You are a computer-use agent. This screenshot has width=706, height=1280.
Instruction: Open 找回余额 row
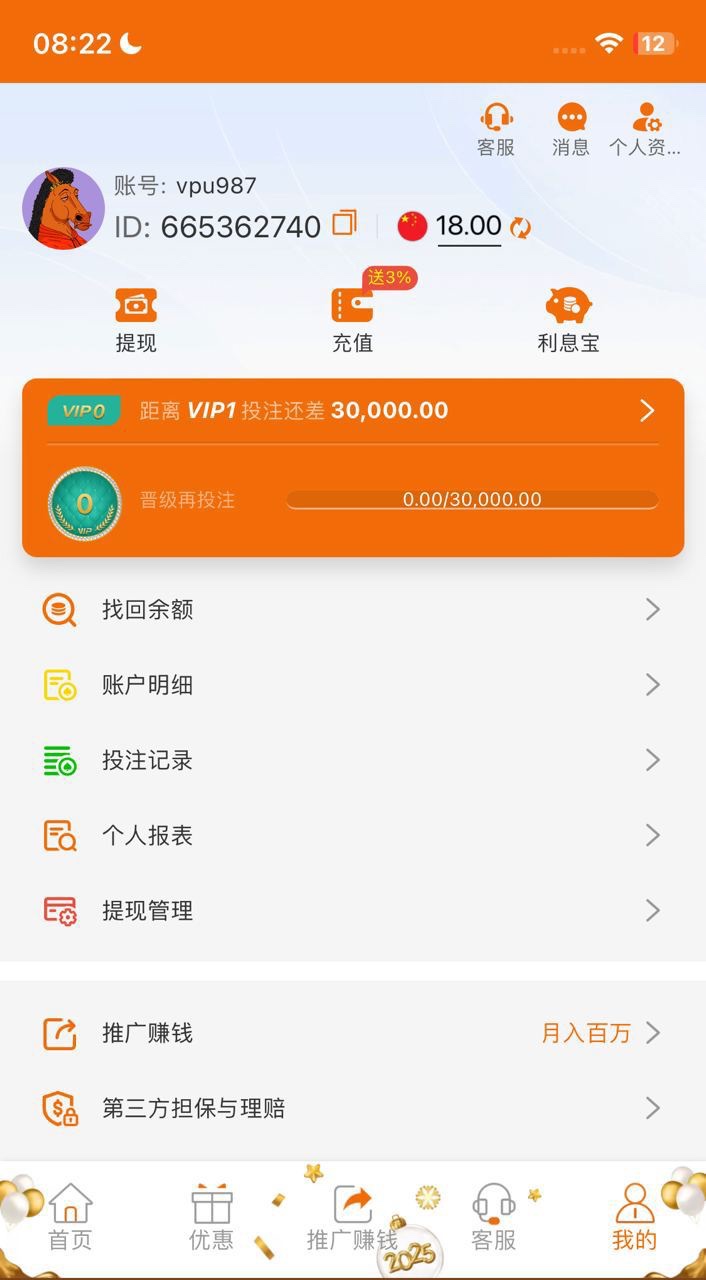[x=353, y=610]
